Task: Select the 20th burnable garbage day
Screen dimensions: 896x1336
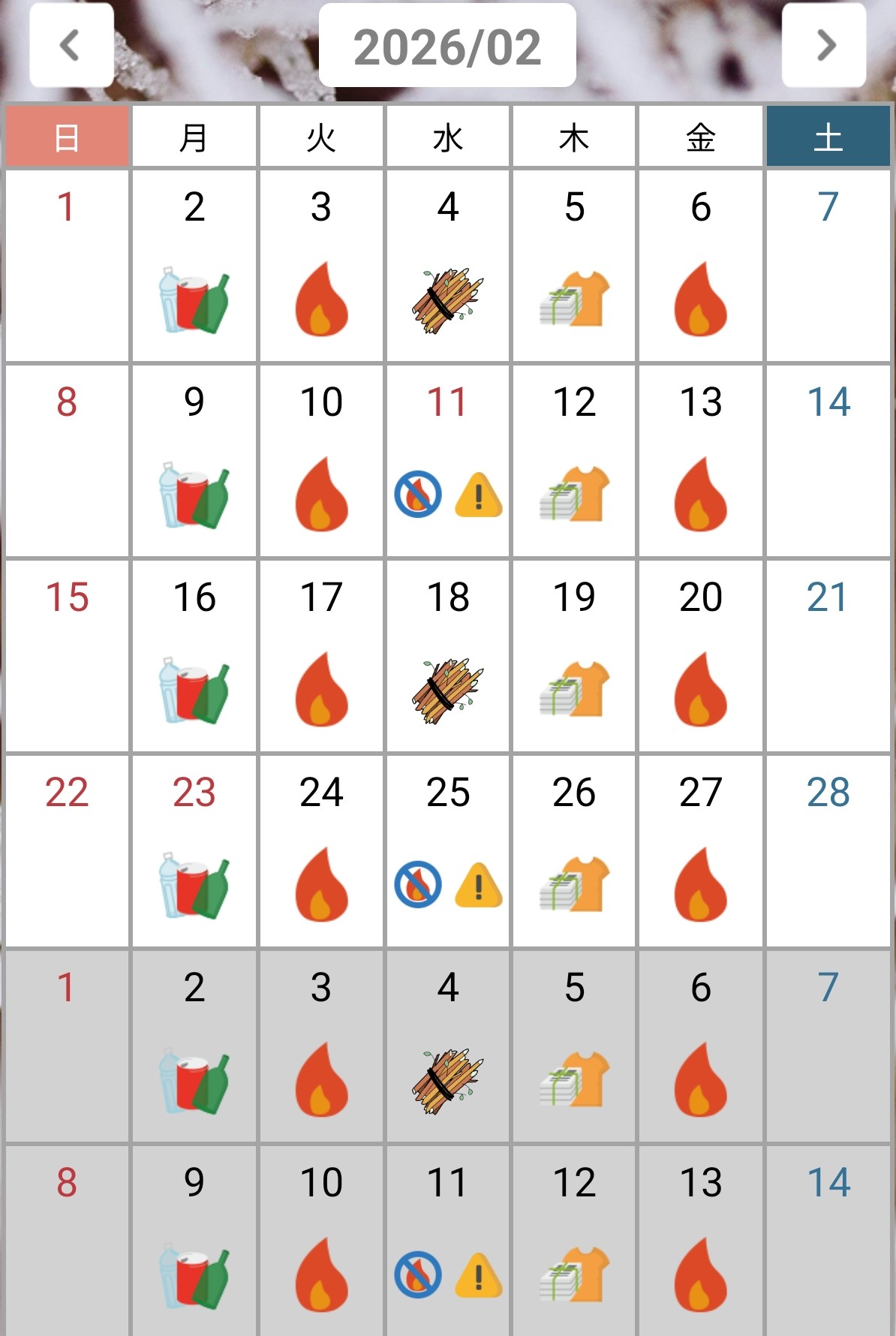Action: pos(701,656)
